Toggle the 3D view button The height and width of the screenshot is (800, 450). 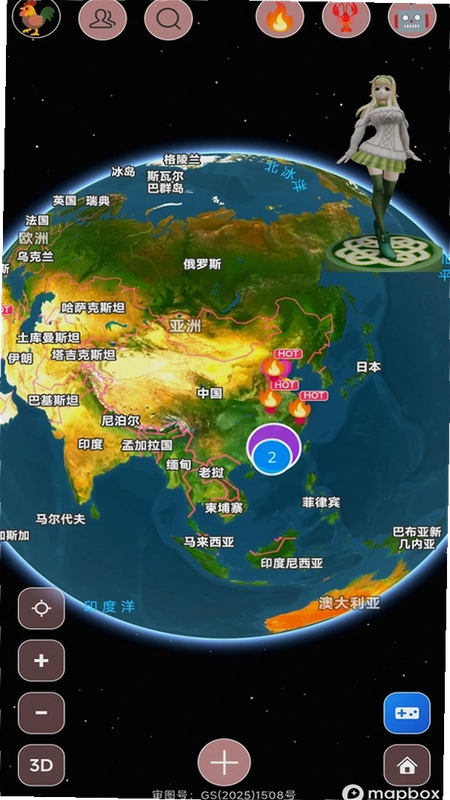click(41, 765)
